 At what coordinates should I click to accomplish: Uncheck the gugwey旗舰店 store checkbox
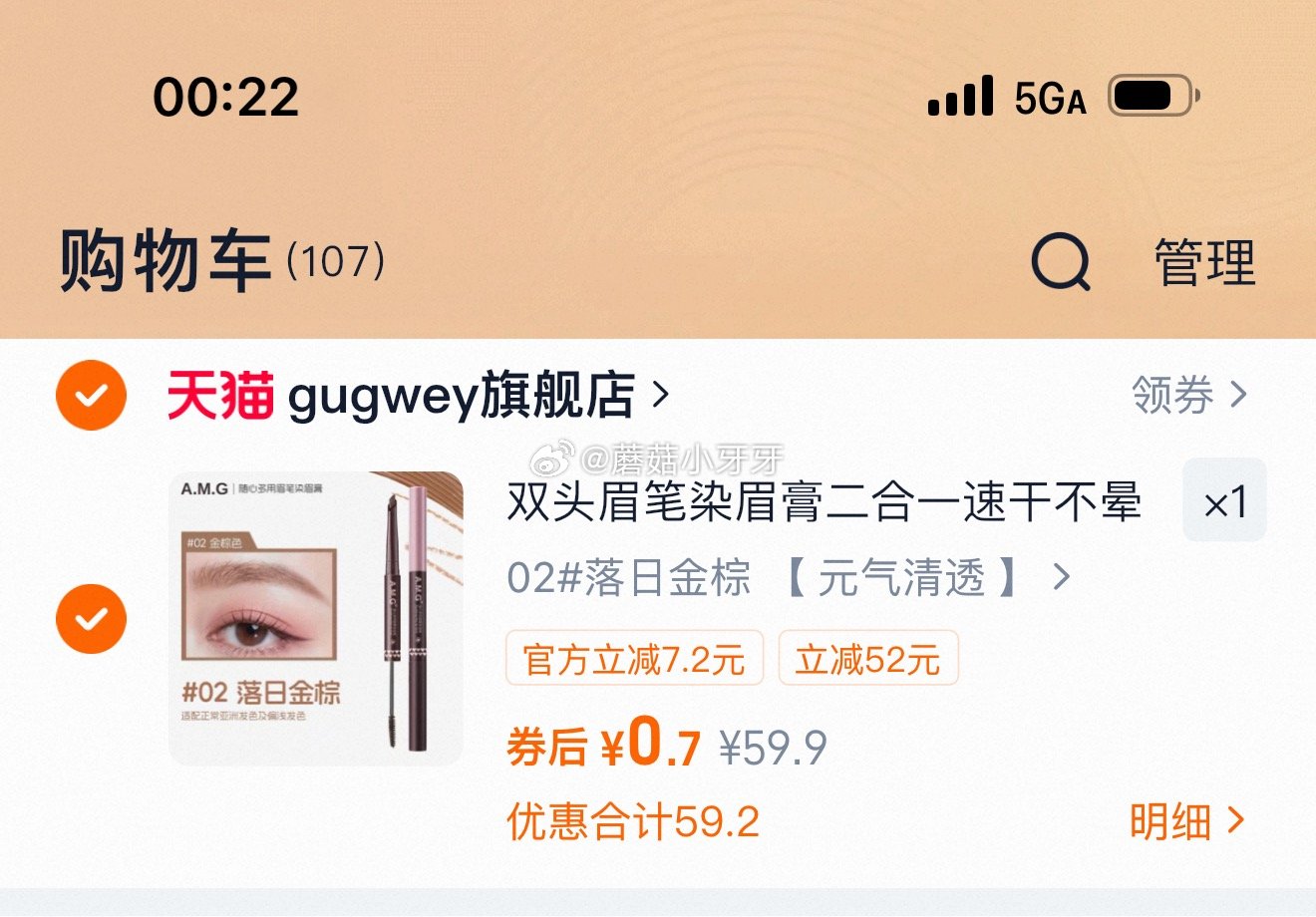click(91, 396)
